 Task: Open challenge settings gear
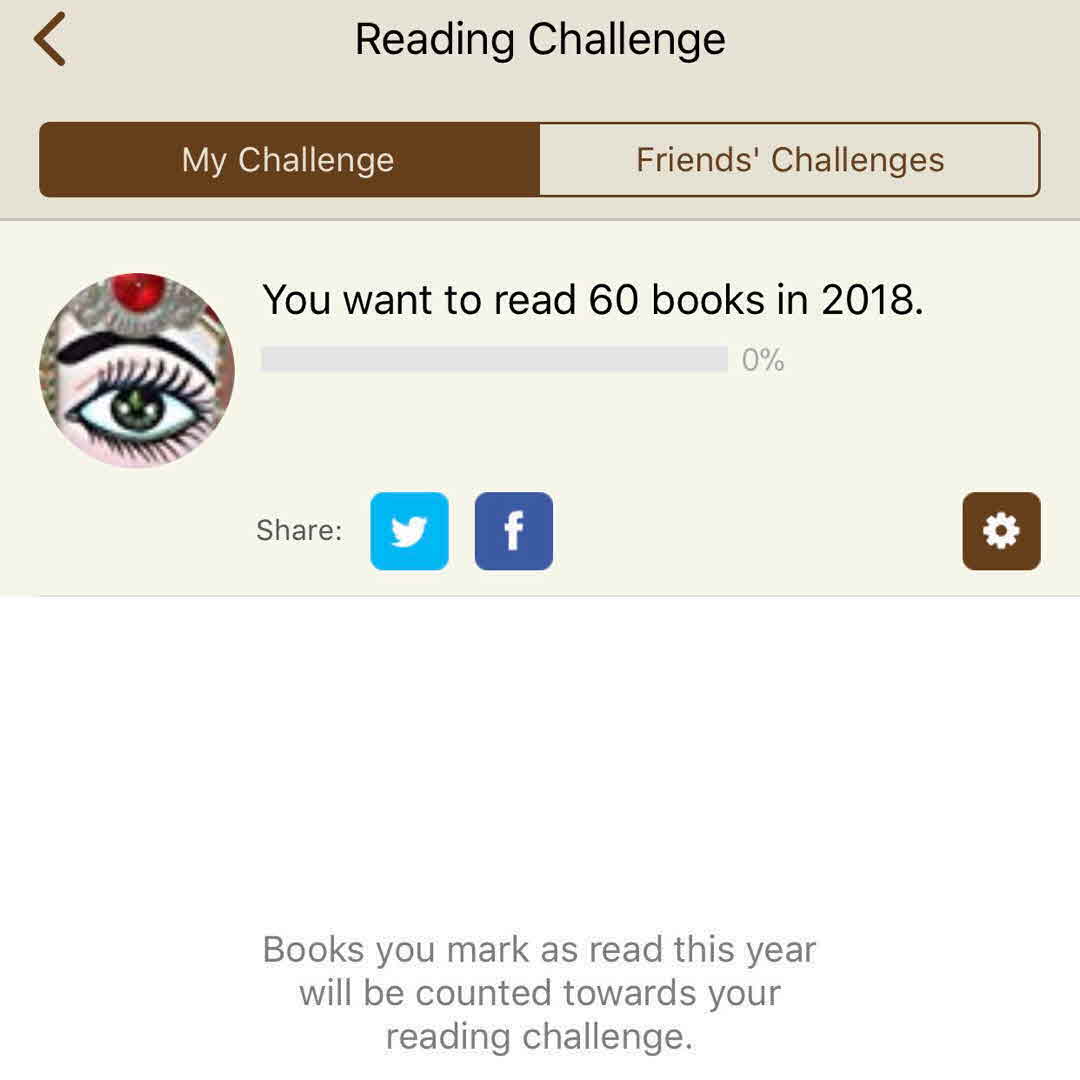click(x=1001, y=531)
